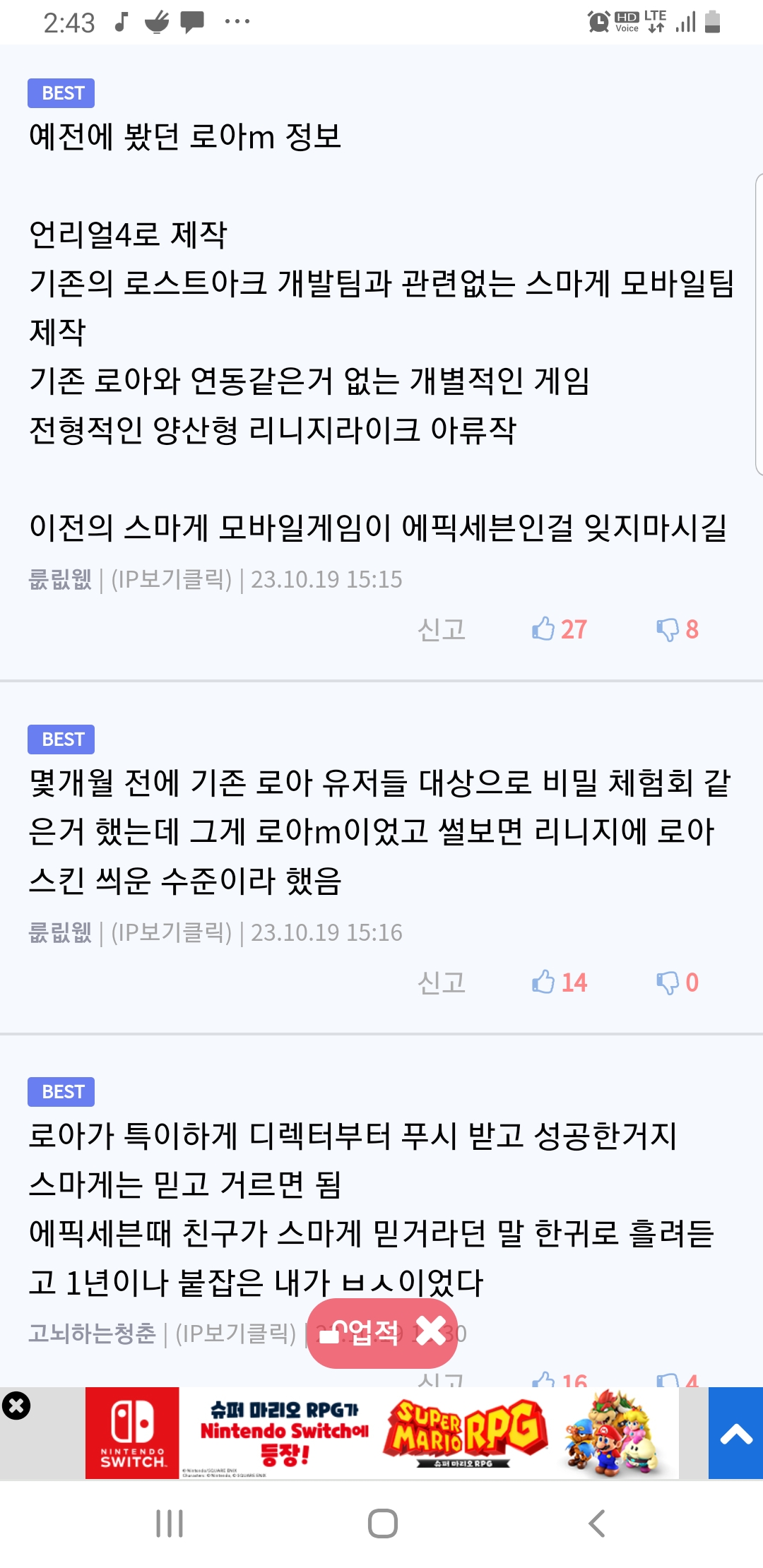Screen dimensions: 763x1568
Task: Open recent apps from the navigation bar
Action: [x=170, y=1524]
